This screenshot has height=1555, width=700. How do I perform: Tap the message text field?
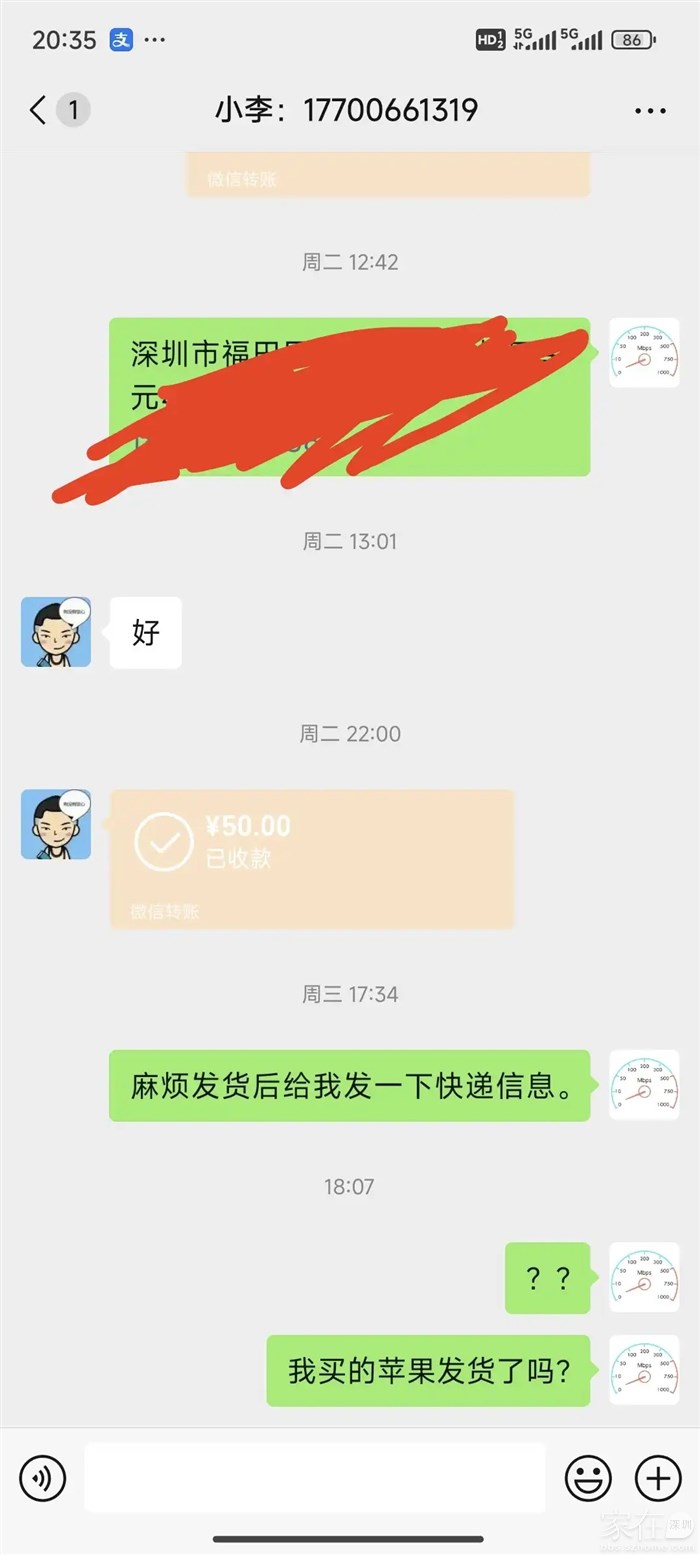coord(314,1477)
